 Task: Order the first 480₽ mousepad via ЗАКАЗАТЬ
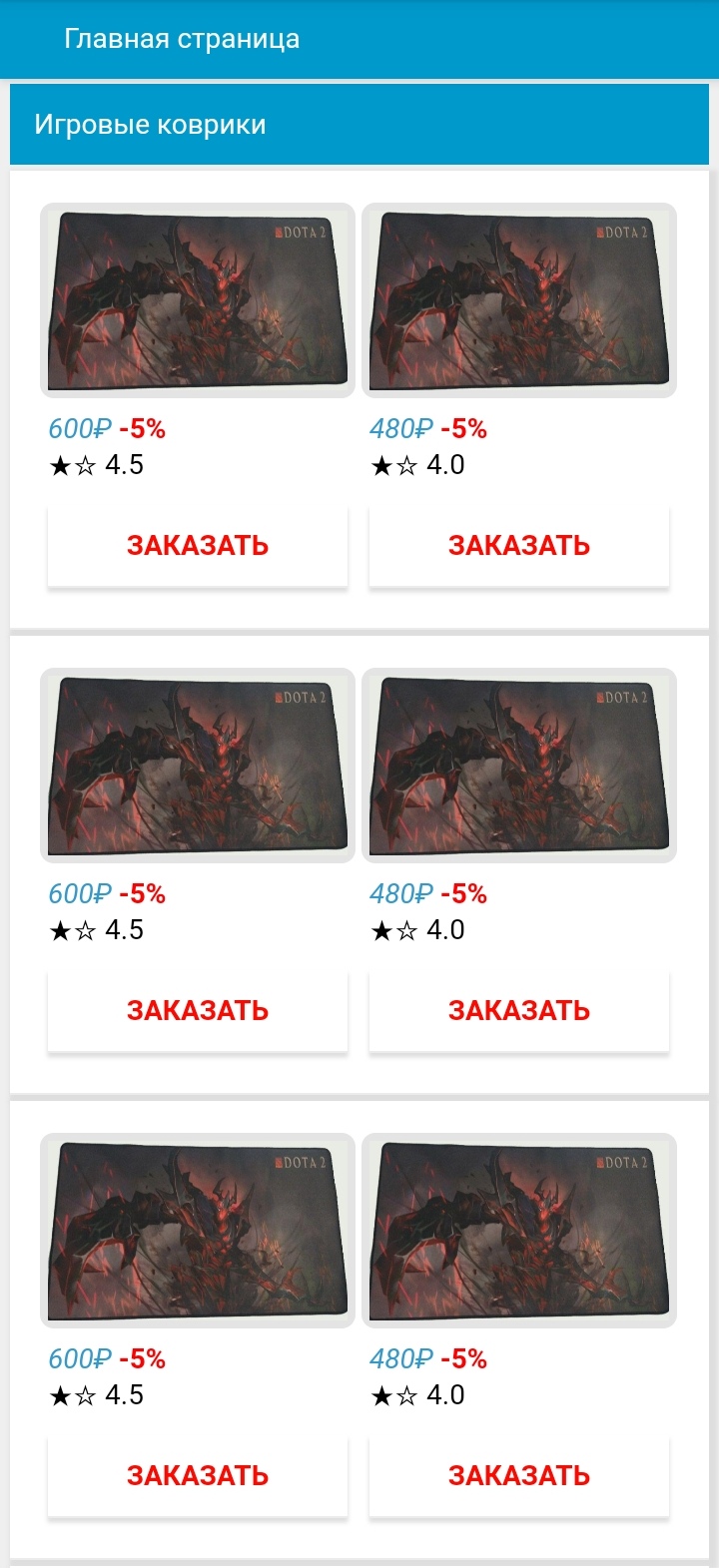518,546
